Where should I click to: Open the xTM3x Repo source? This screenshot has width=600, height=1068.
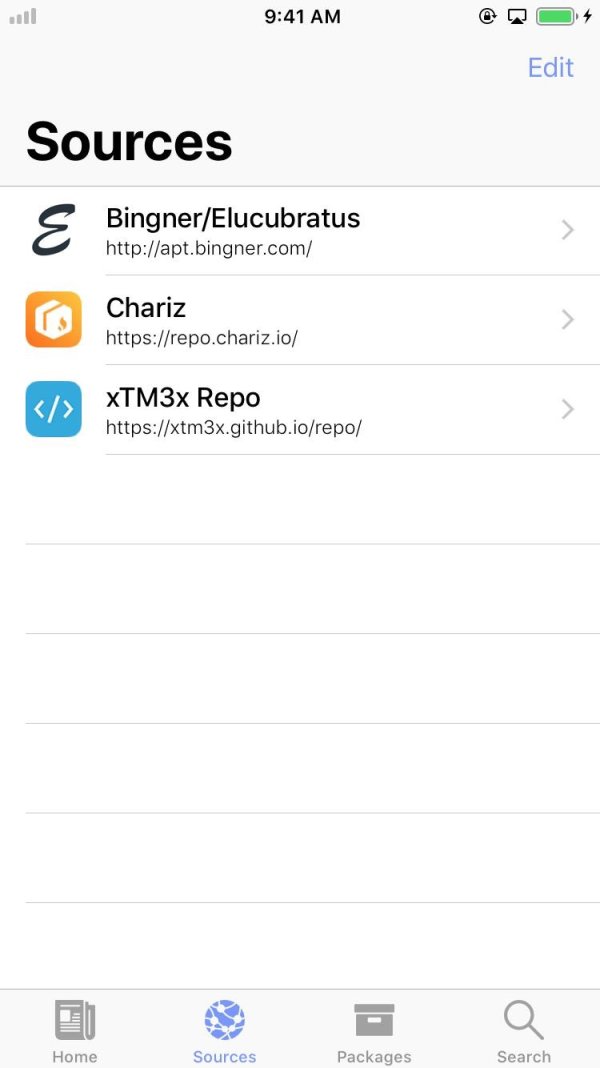coord(300,410)
